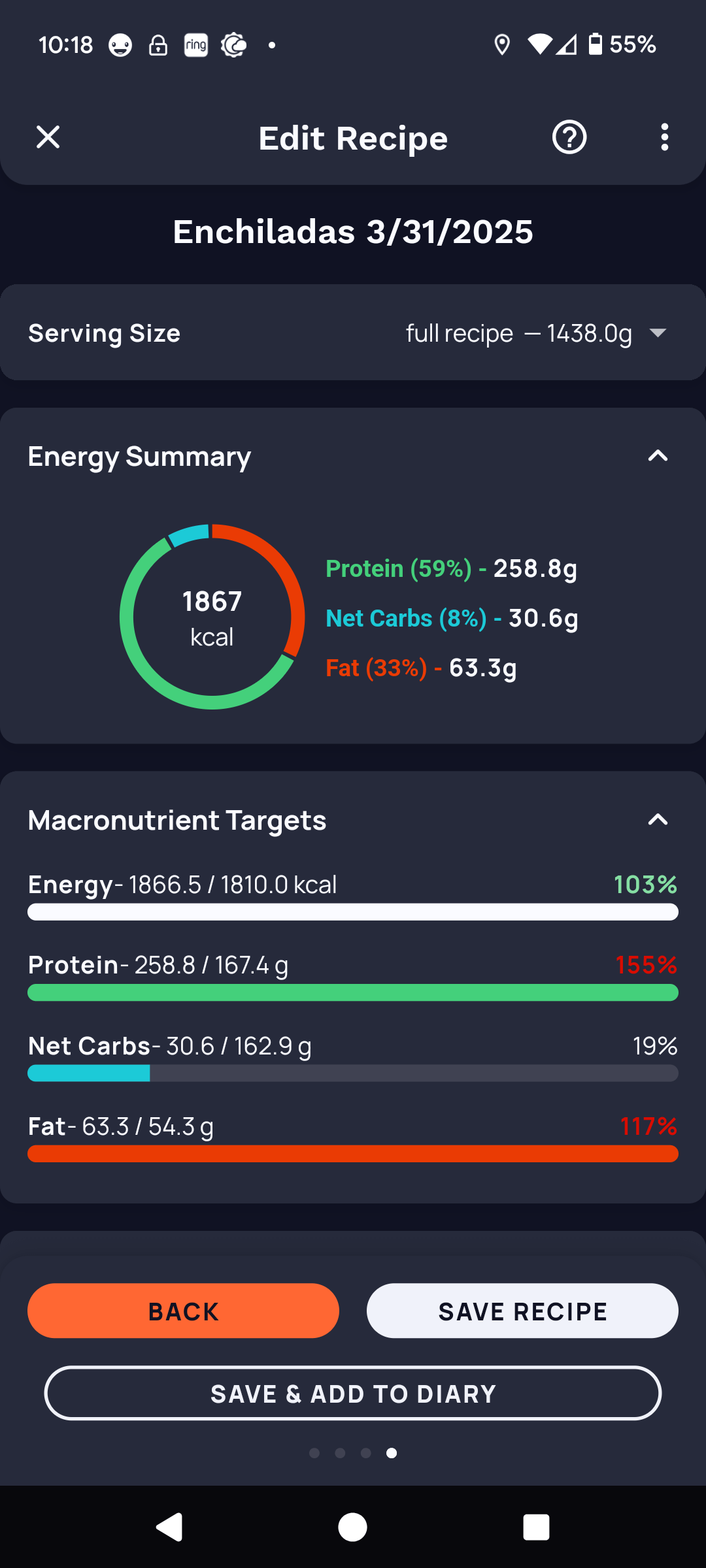Tap the orange BACK button
Screen dimensions: 706x1568
[183, 1311]
